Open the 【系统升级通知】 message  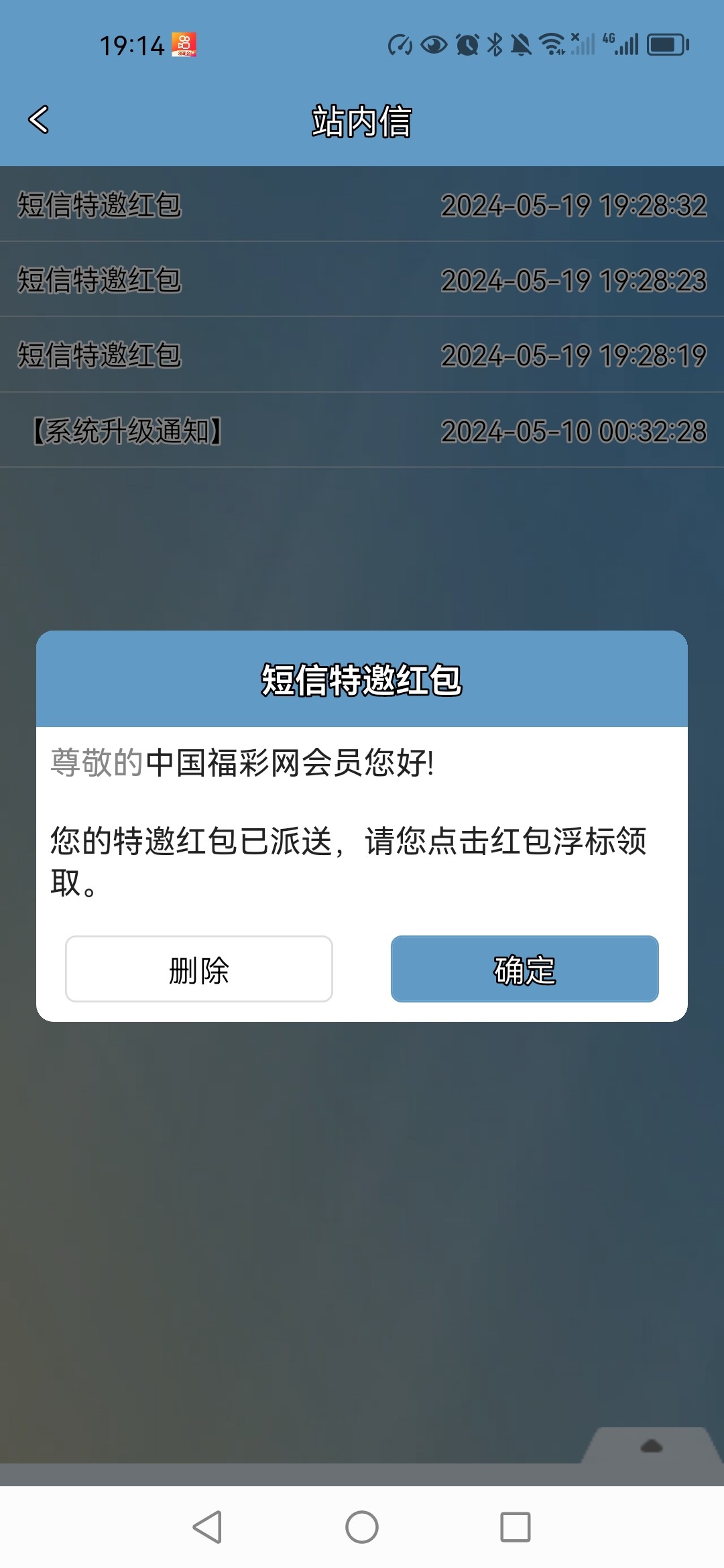[x=362, y=429]
